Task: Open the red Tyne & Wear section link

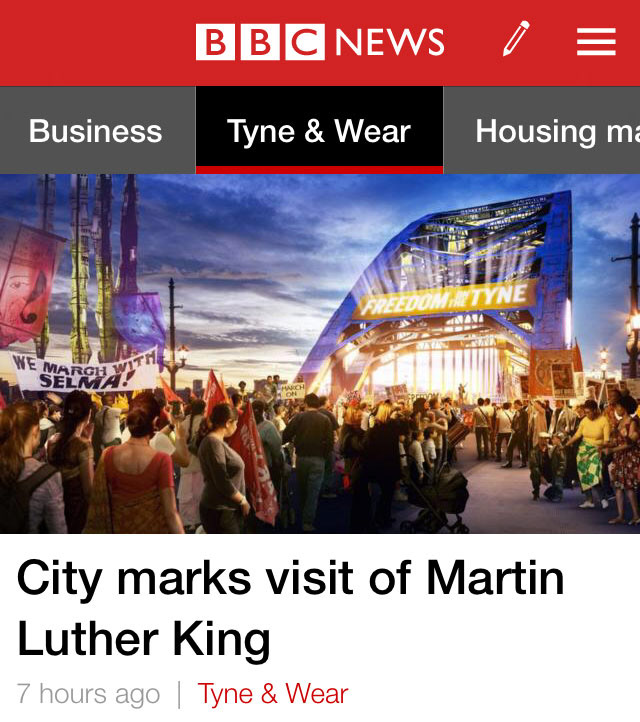Action: [x=273, y=694]
